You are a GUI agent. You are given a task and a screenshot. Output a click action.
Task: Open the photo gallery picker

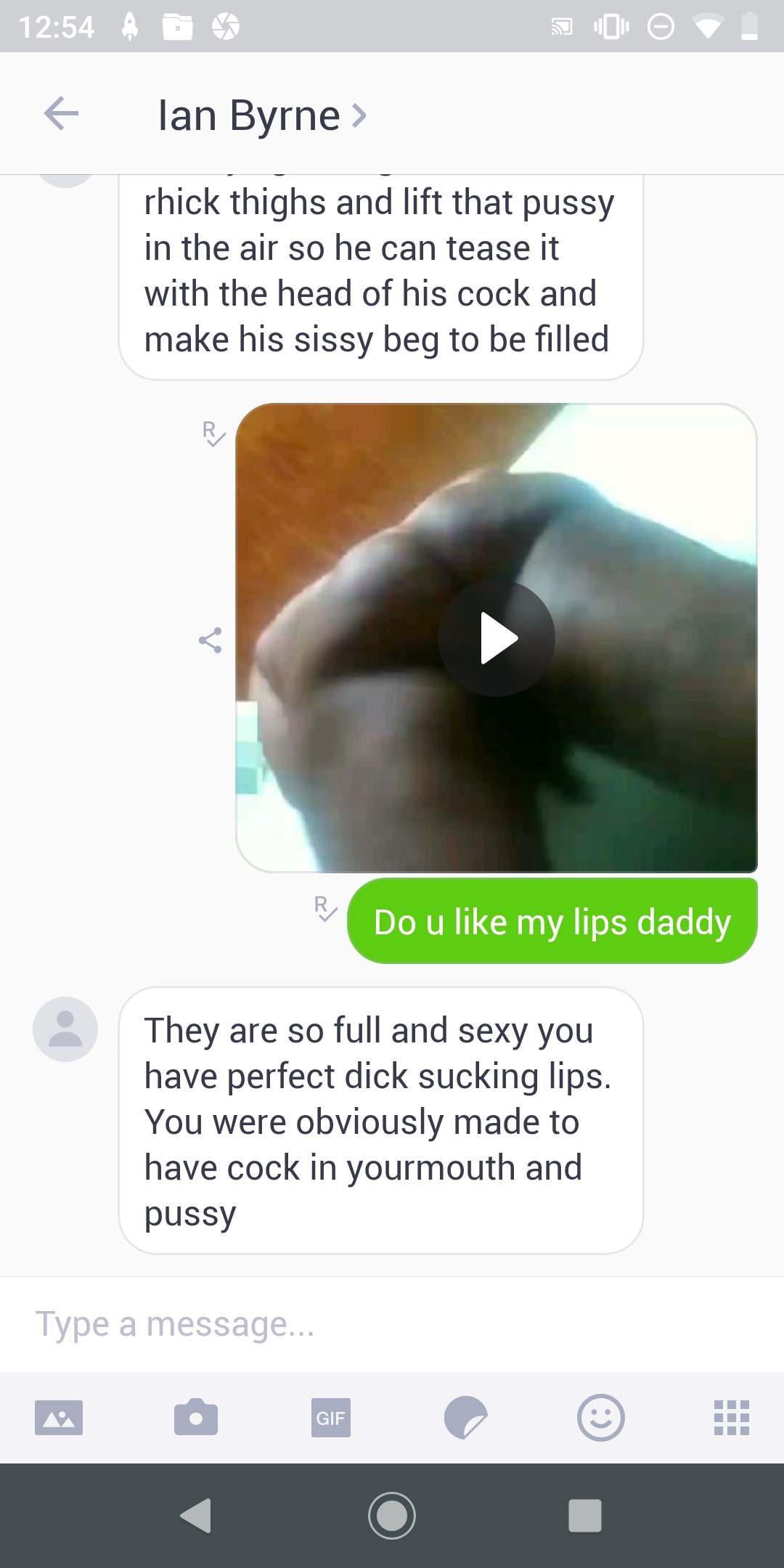(59, 1417)
